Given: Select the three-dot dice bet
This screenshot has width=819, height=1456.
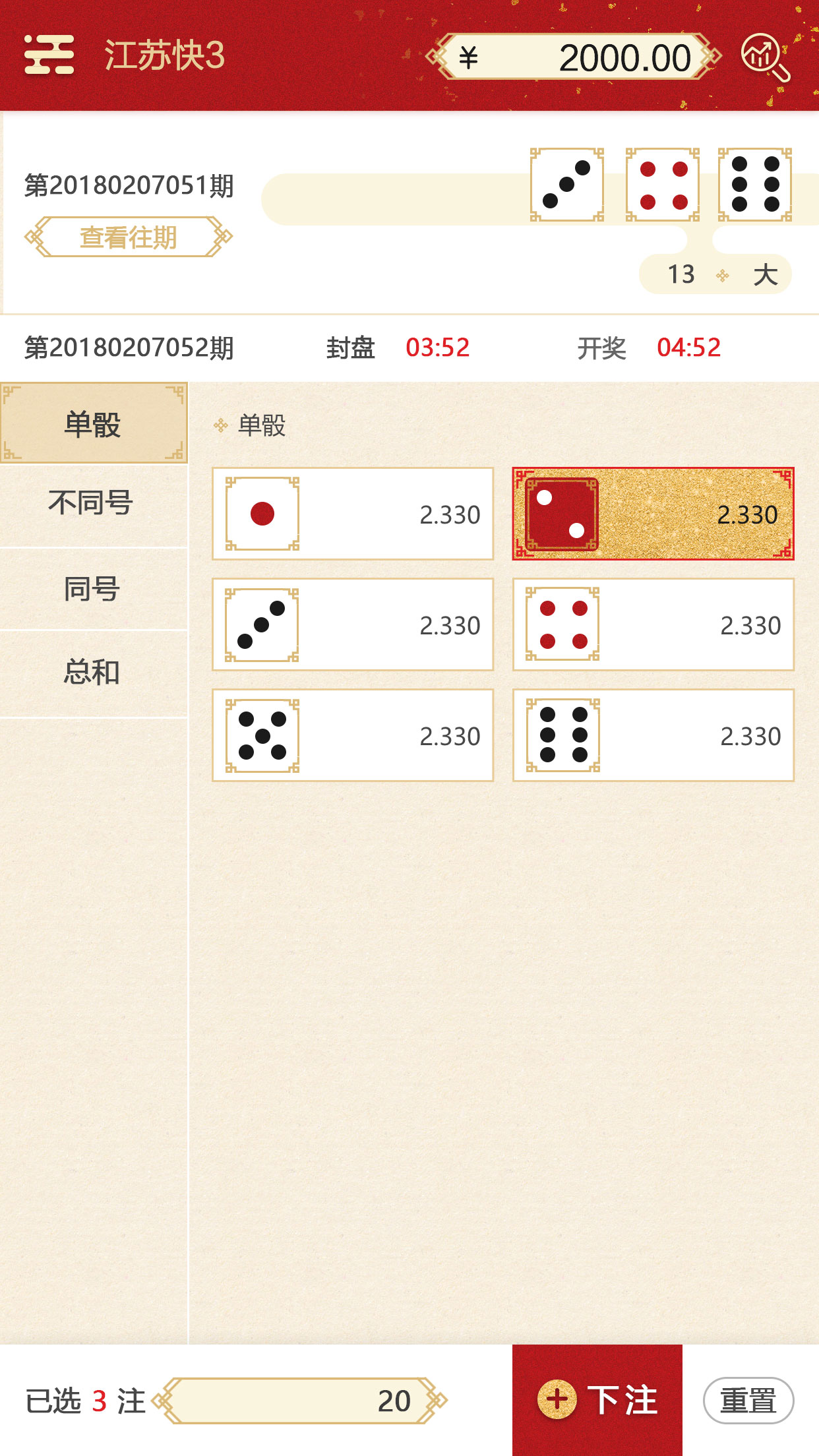Looking at the screenshot, I should (353, 625).
